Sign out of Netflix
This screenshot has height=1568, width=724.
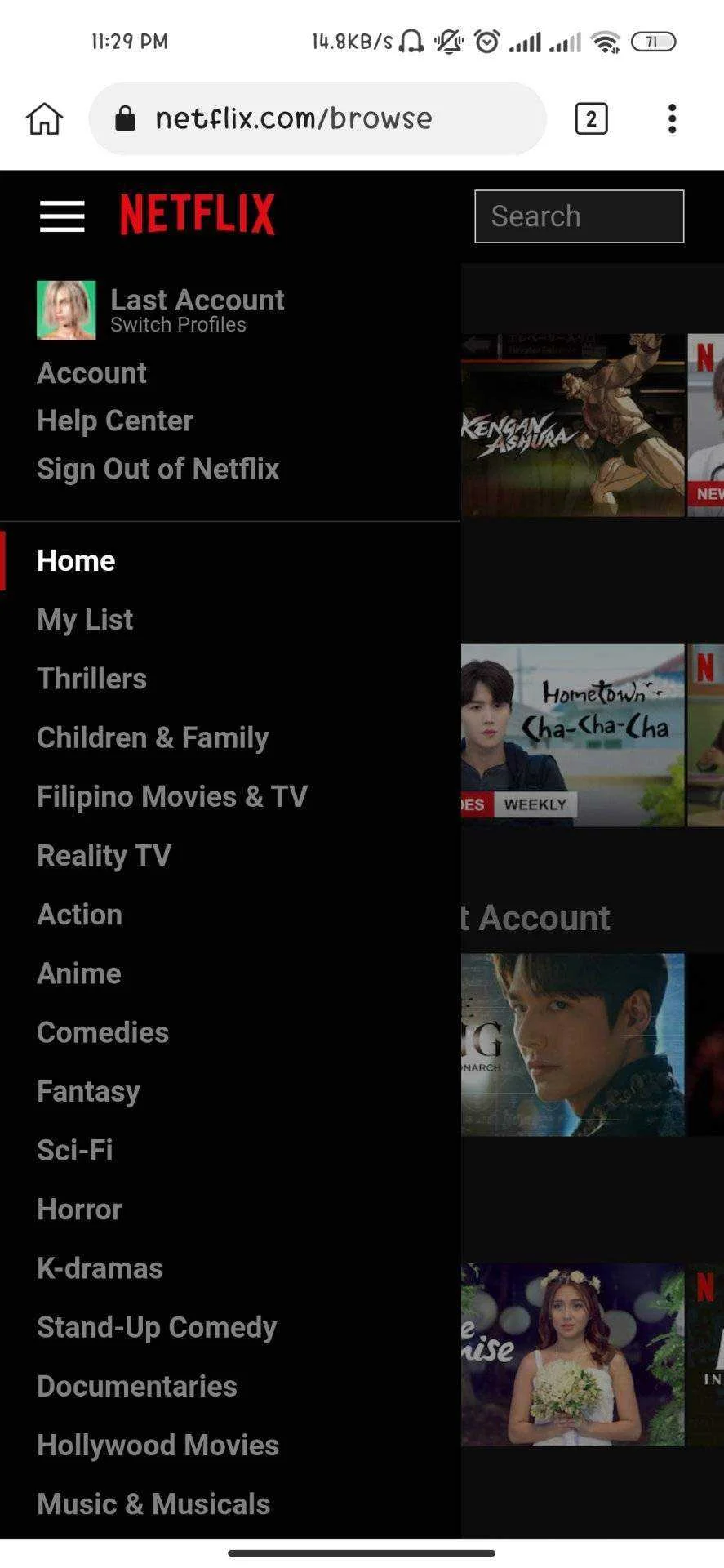pos(158,469)
